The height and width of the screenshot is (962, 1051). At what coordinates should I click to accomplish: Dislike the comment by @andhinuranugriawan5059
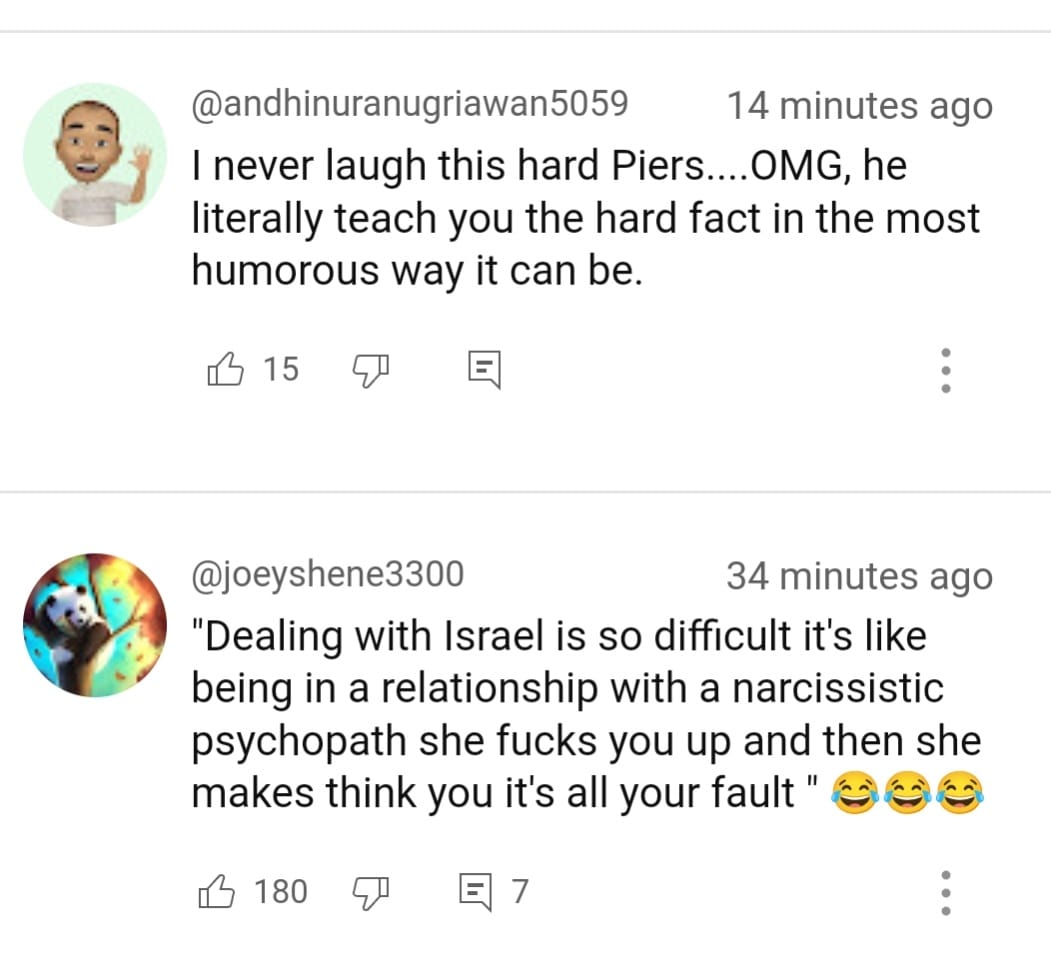pos(373,371)
